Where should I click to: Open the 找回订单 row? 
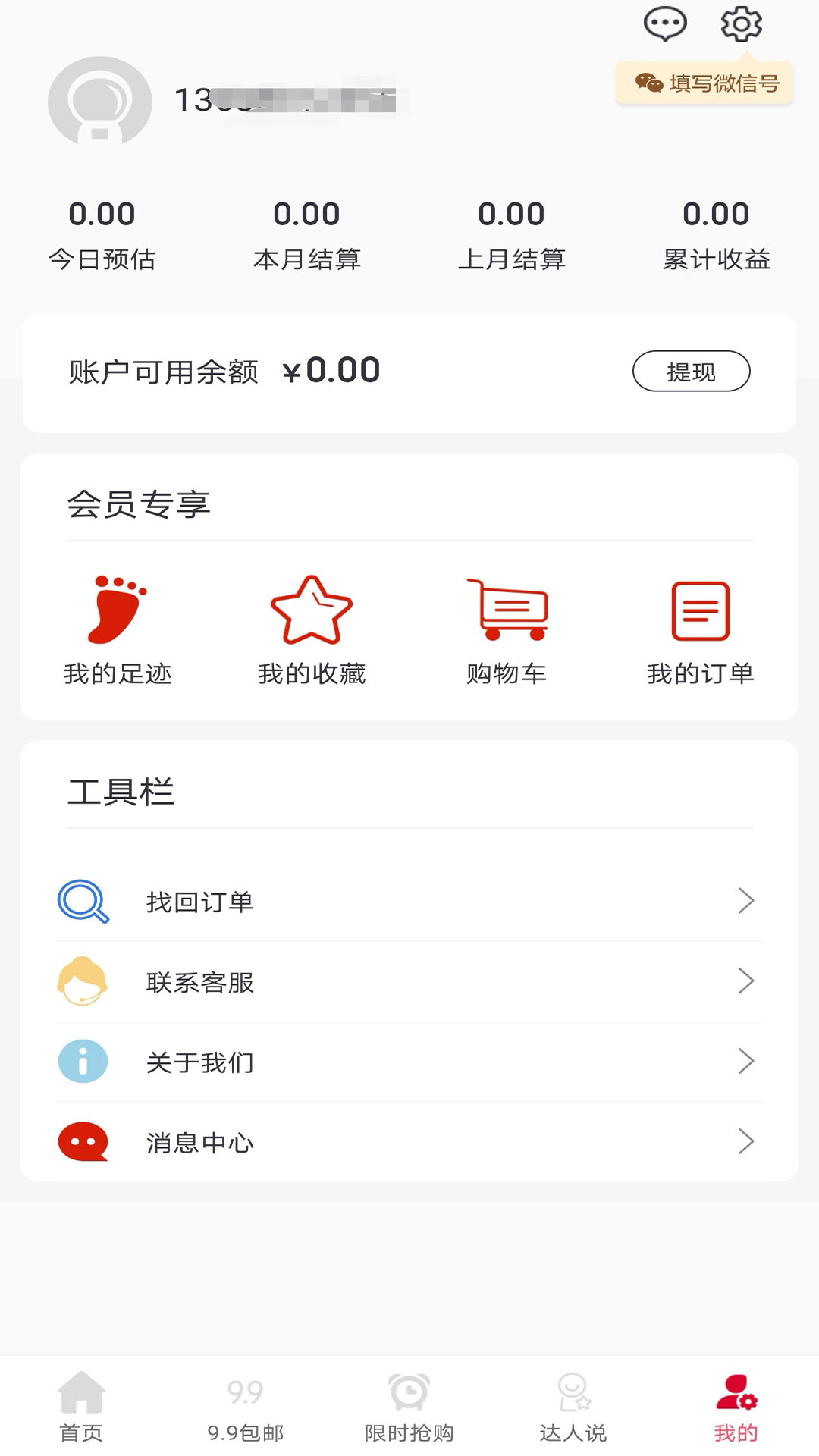[x=409, y=902]
